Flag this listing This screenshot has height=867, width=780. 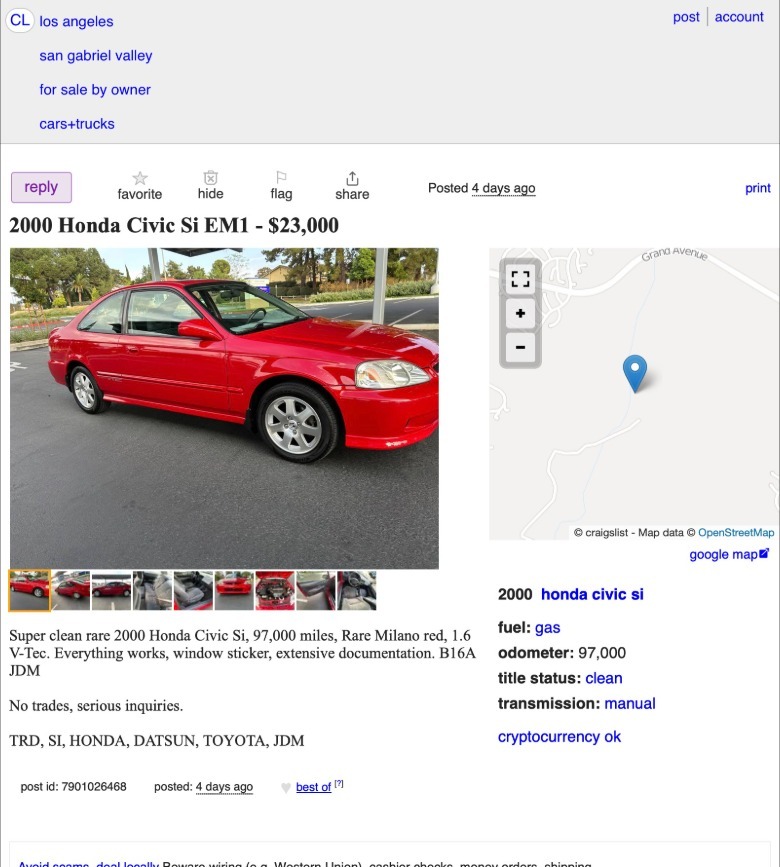tap(281, 185)
